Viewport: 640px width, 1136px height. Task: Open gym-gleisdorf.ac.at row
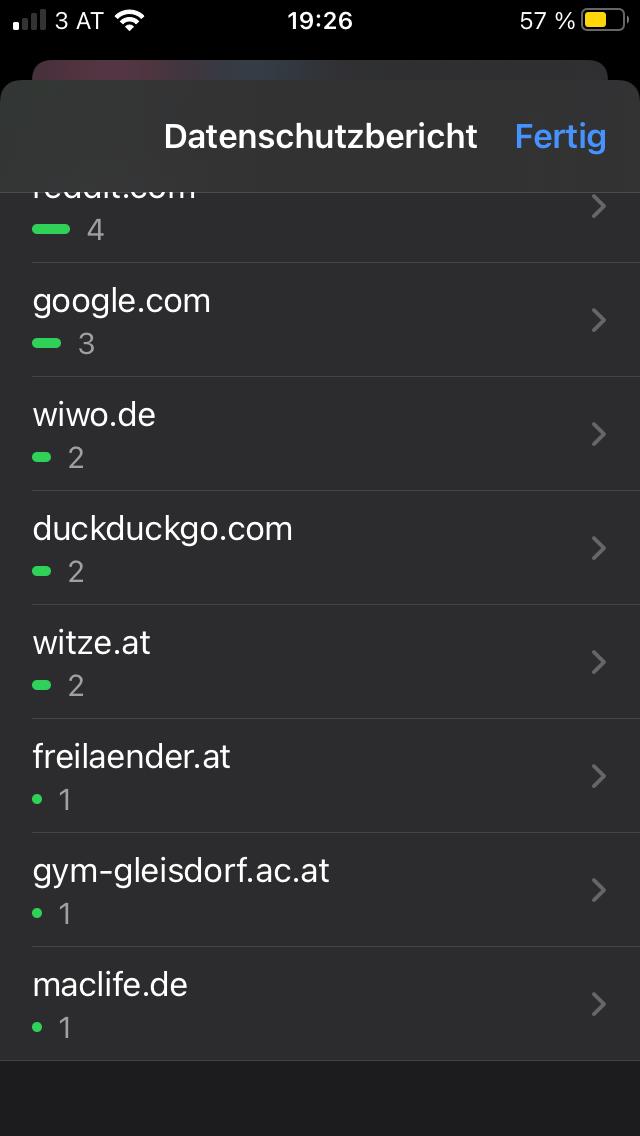tap(320, 890)
